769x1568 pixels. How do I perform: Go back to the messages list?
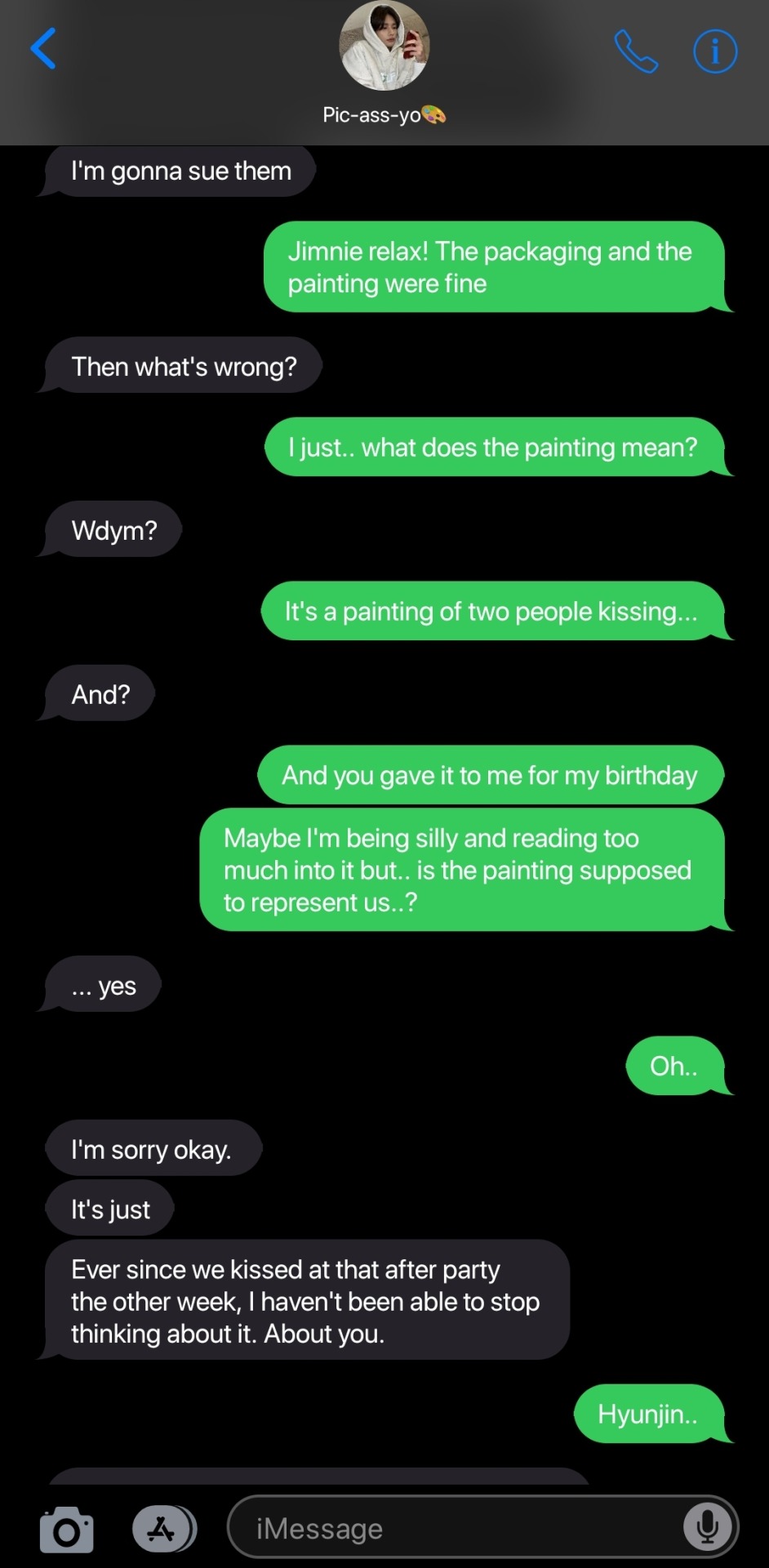[44, 49]
